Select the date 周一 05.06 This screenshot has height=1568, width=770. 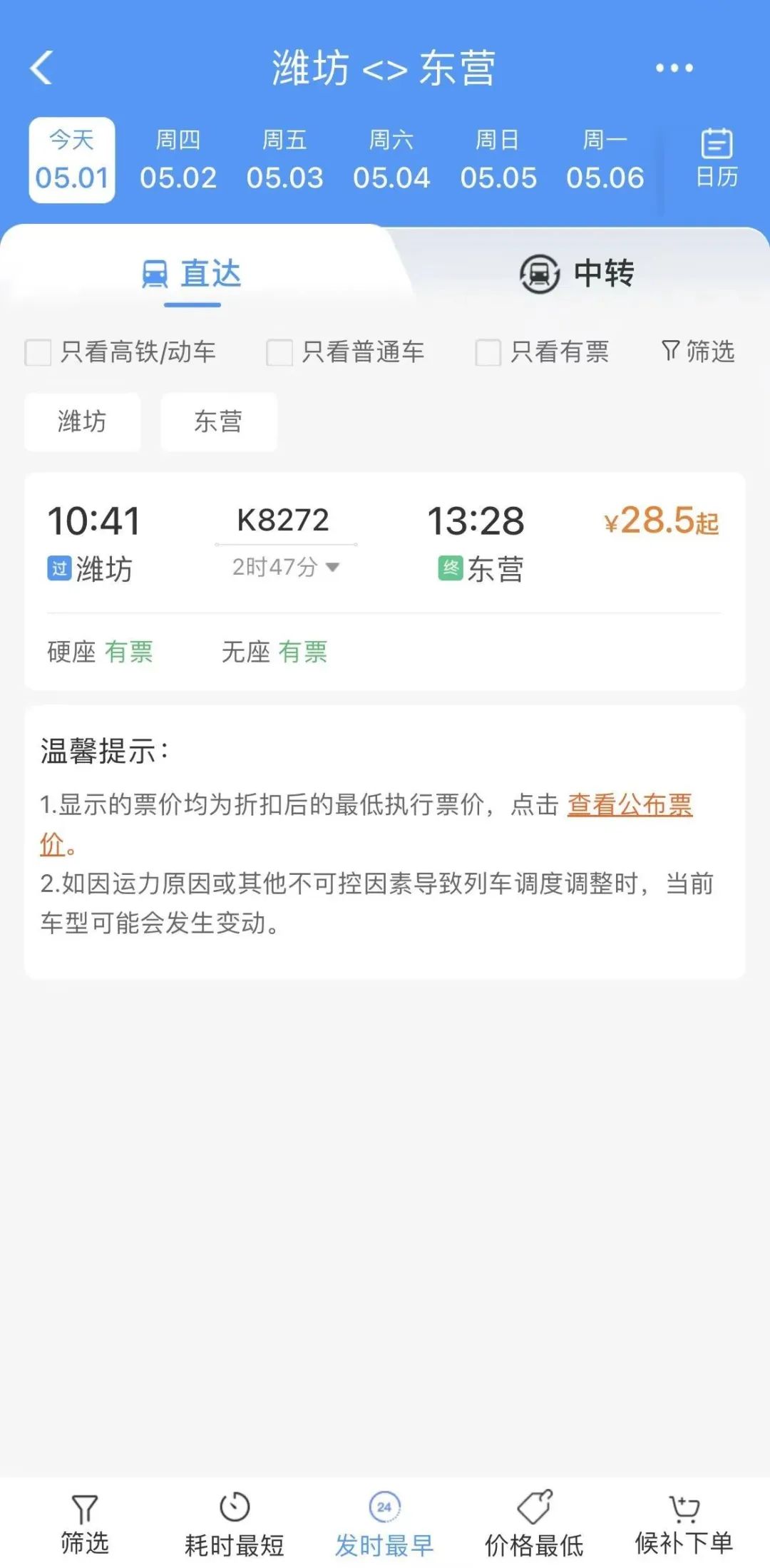click(x=605, y=160)
